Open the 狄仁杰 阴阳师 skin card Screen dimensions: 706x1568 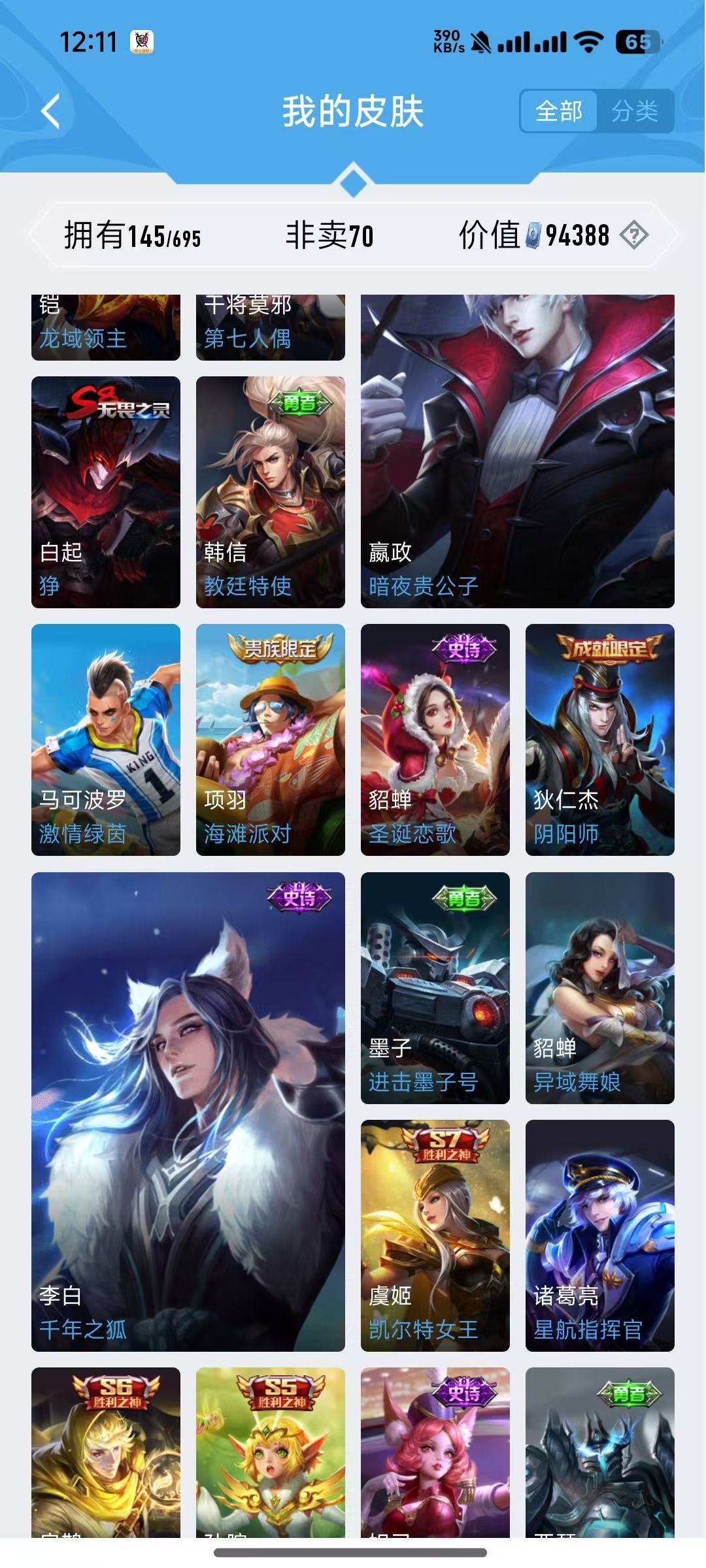pyautogui.click(x=600, y=740)
